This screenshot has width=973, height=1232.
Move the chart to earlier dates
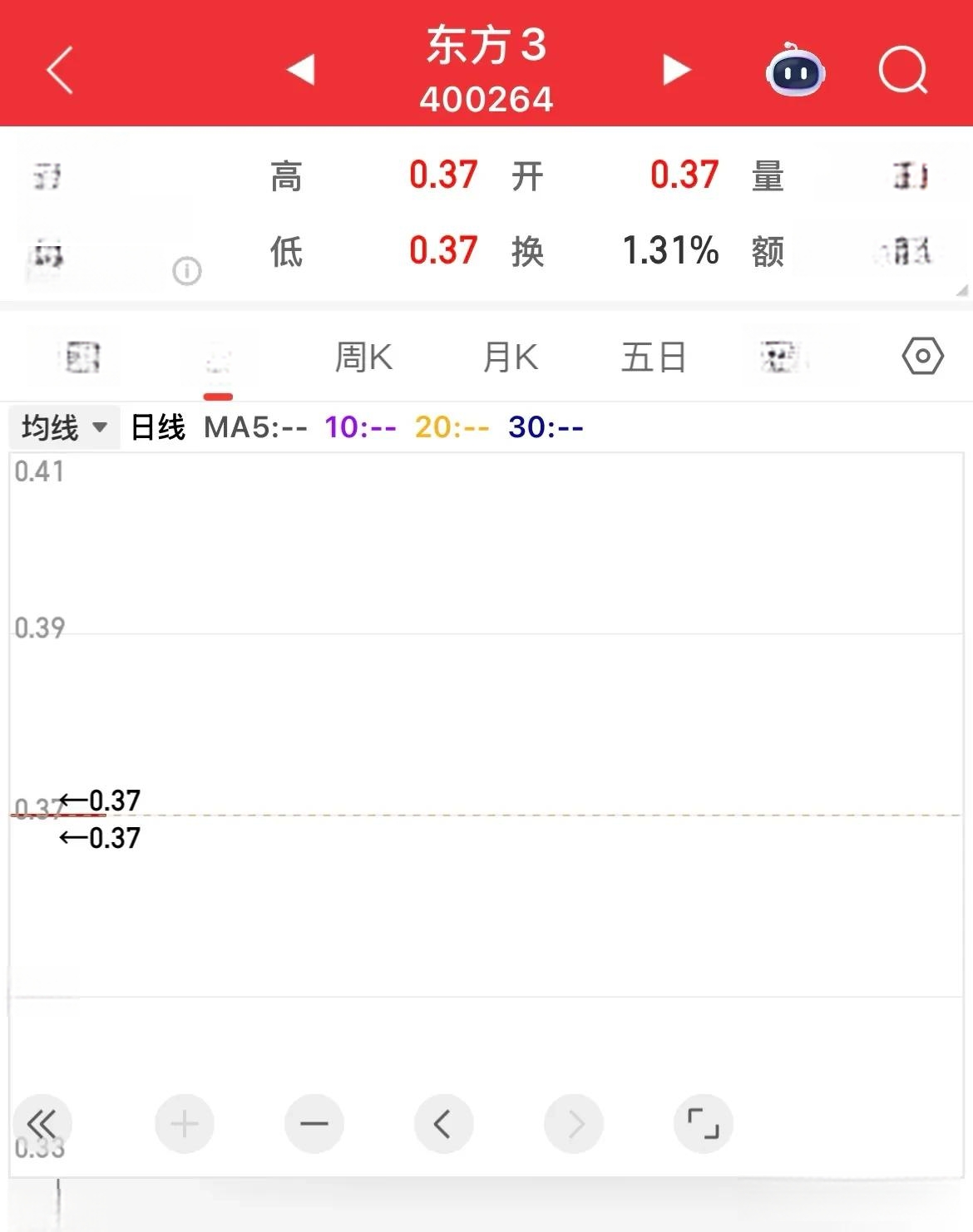[443, 1124]
